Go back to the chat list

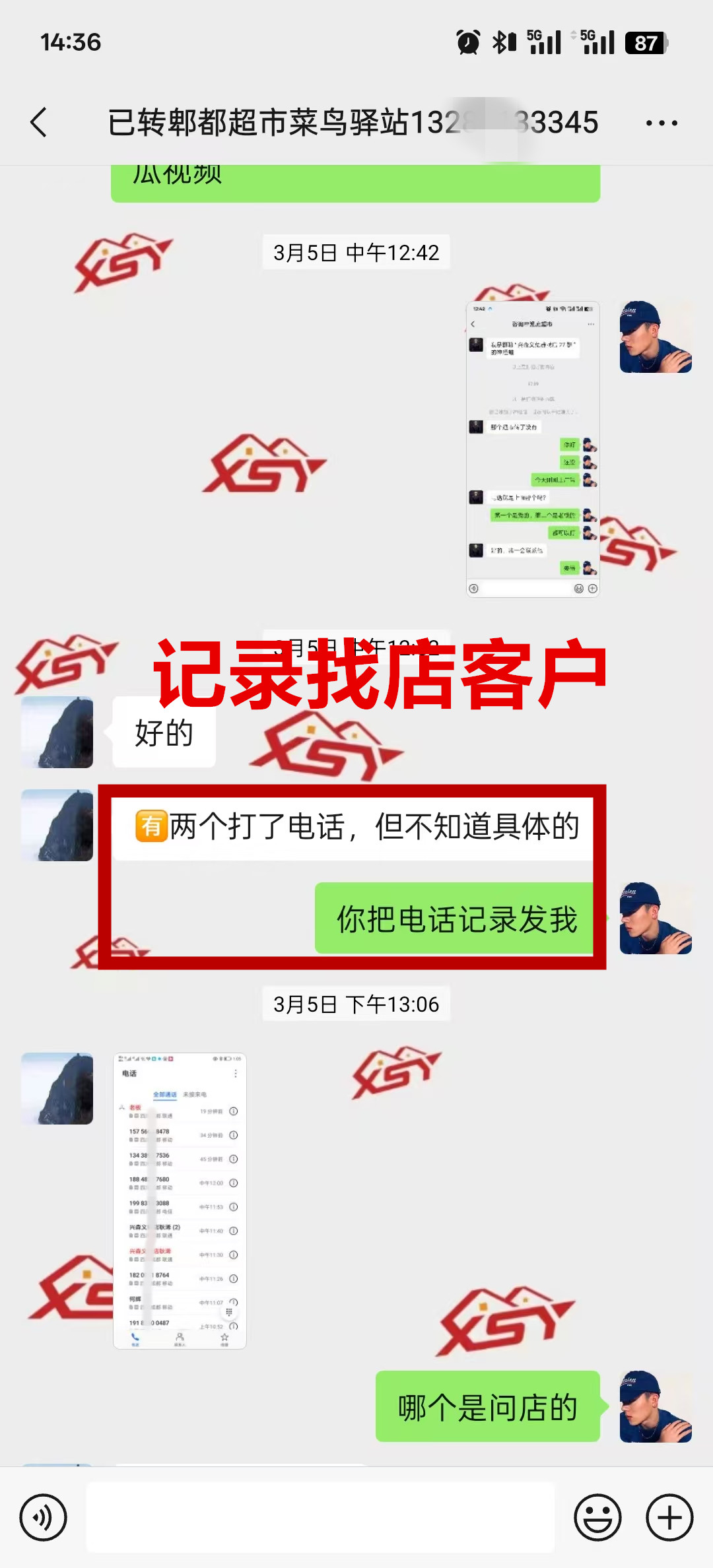[x=40, y=123]
